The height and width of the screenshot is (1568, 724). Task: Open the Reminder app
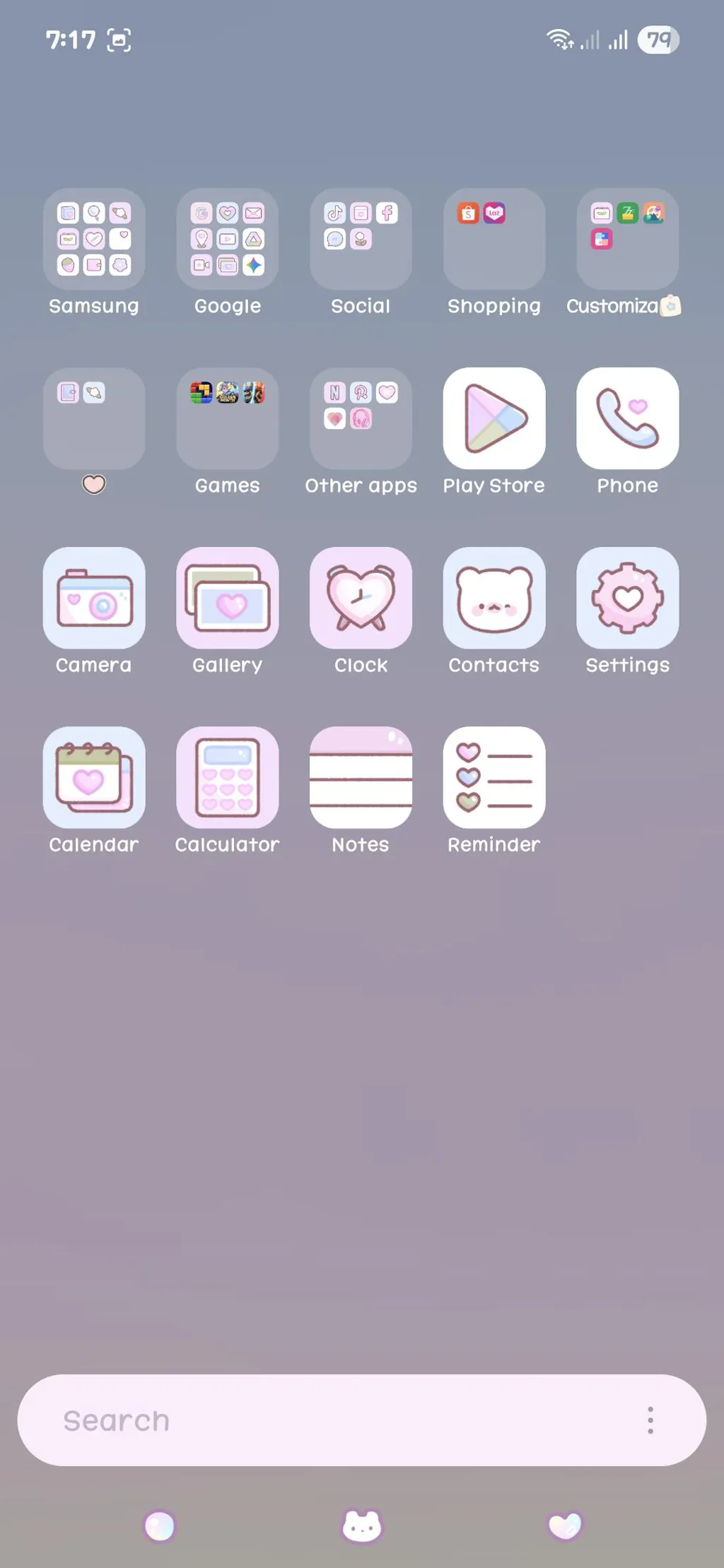(494, 777)
